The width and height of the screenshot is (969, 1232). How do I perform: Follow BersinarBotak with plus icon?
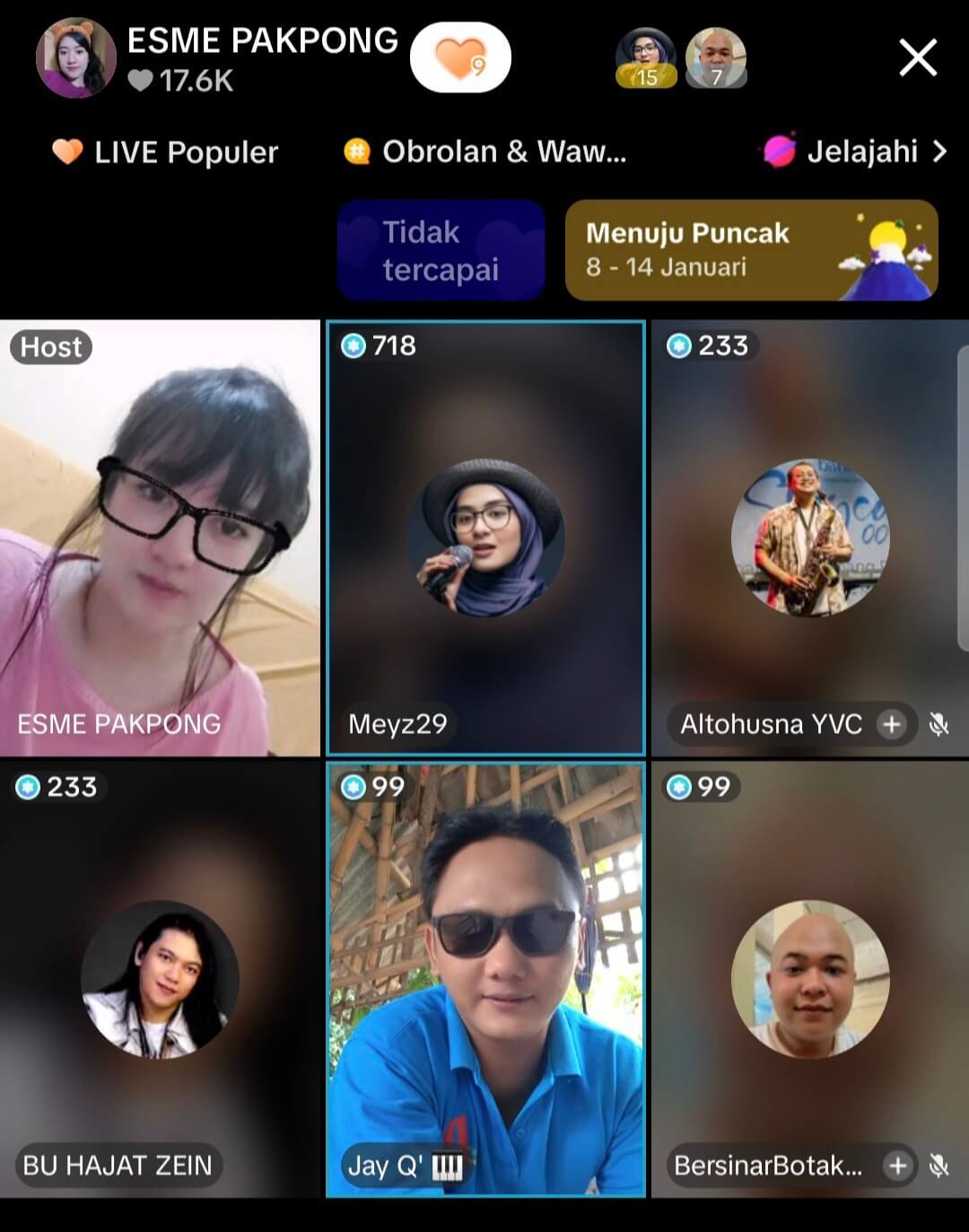click(896, 1166)
